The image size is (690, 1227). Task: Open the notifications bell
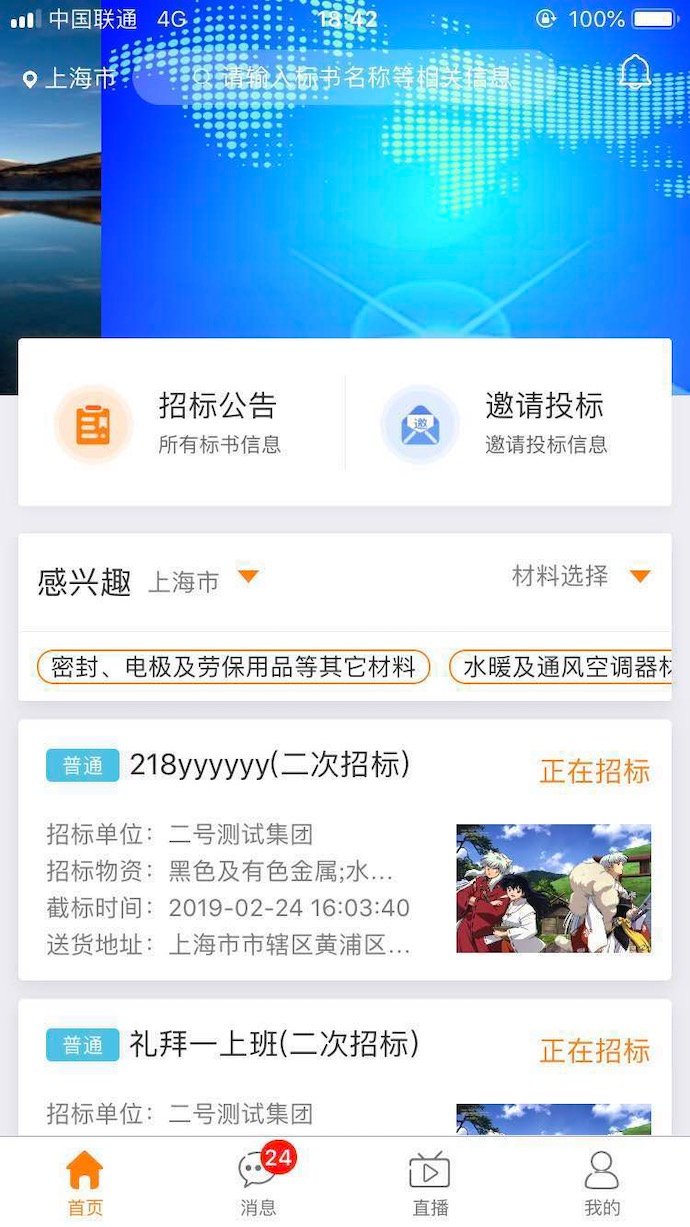click(x=635, y=73)
